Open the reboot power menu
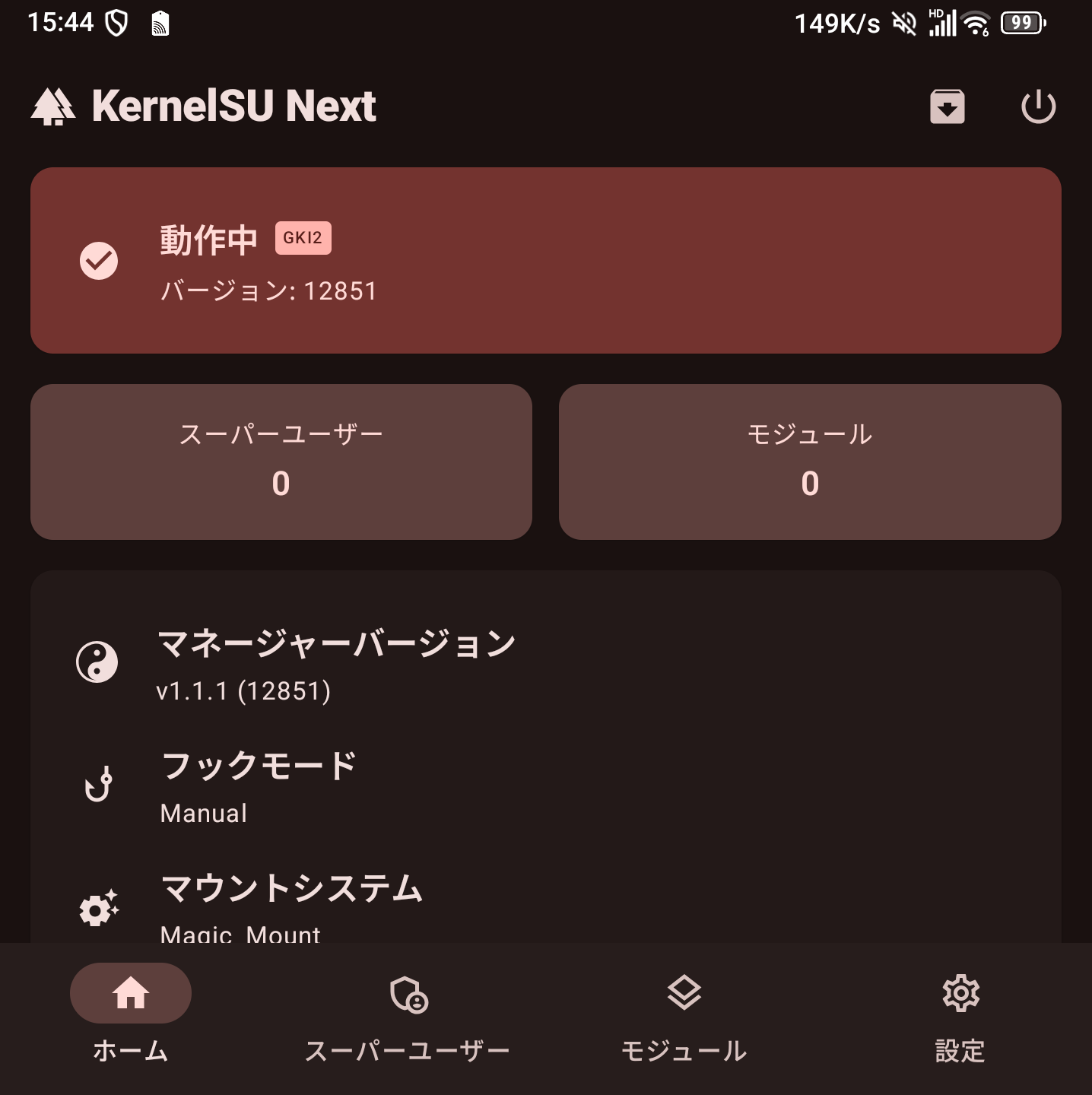 click(x=1038, y=106)
